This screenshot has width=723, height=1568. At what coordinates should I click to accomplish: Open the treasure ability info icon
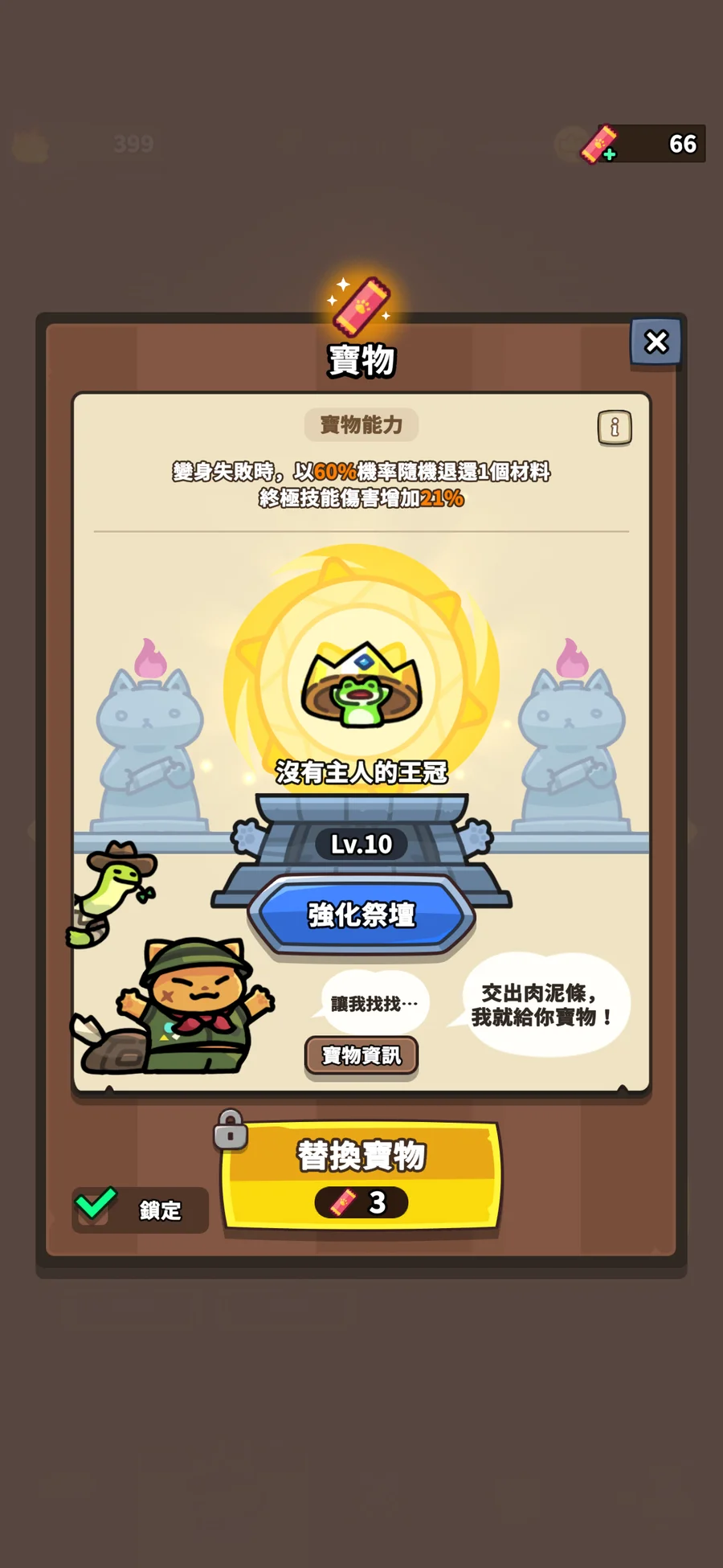pos(615,428)
